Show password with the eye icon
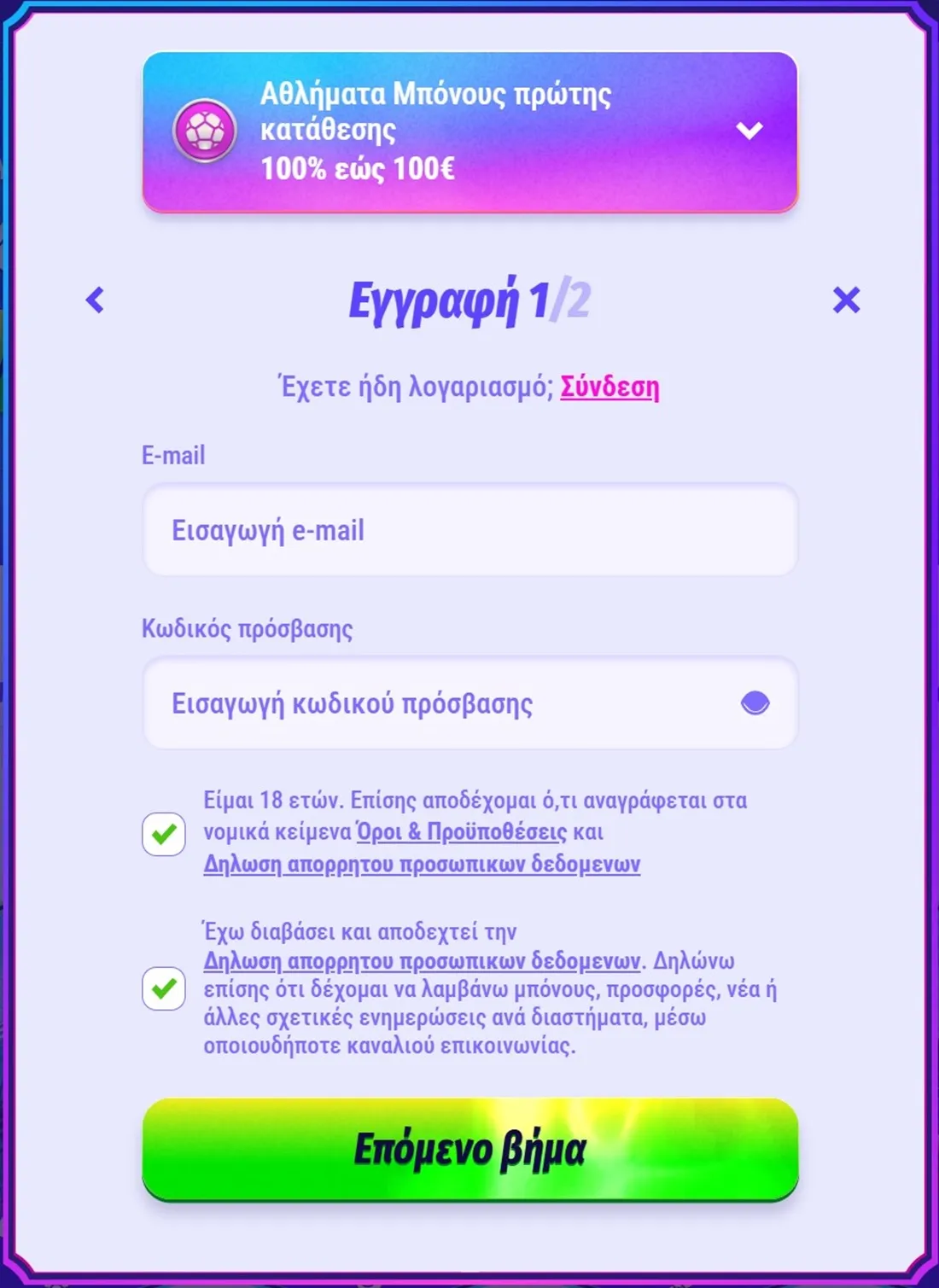This screenshot has height=1288, width=939. click(x=755, y=703)
